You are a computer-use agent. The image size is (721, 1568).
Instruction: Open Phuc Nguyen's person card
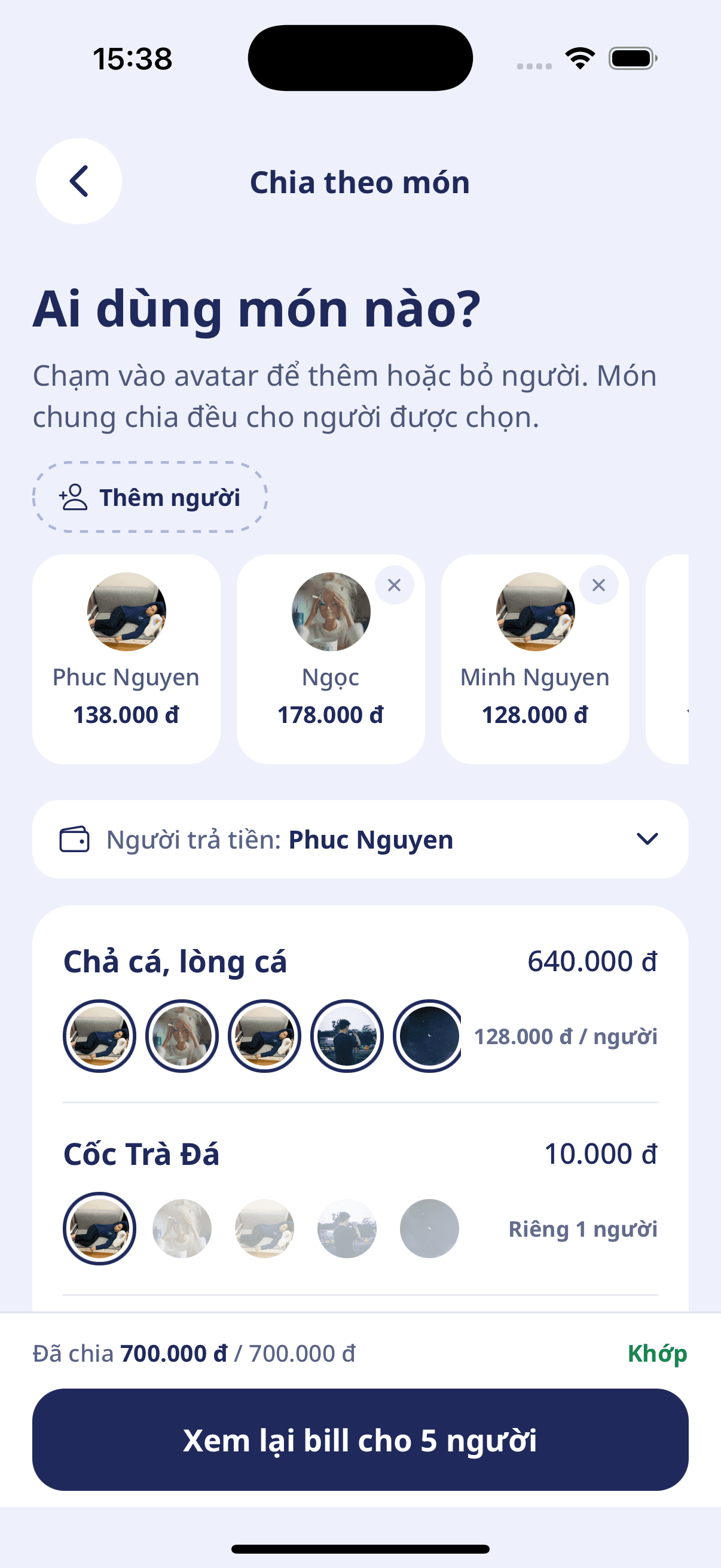point(127,658)
